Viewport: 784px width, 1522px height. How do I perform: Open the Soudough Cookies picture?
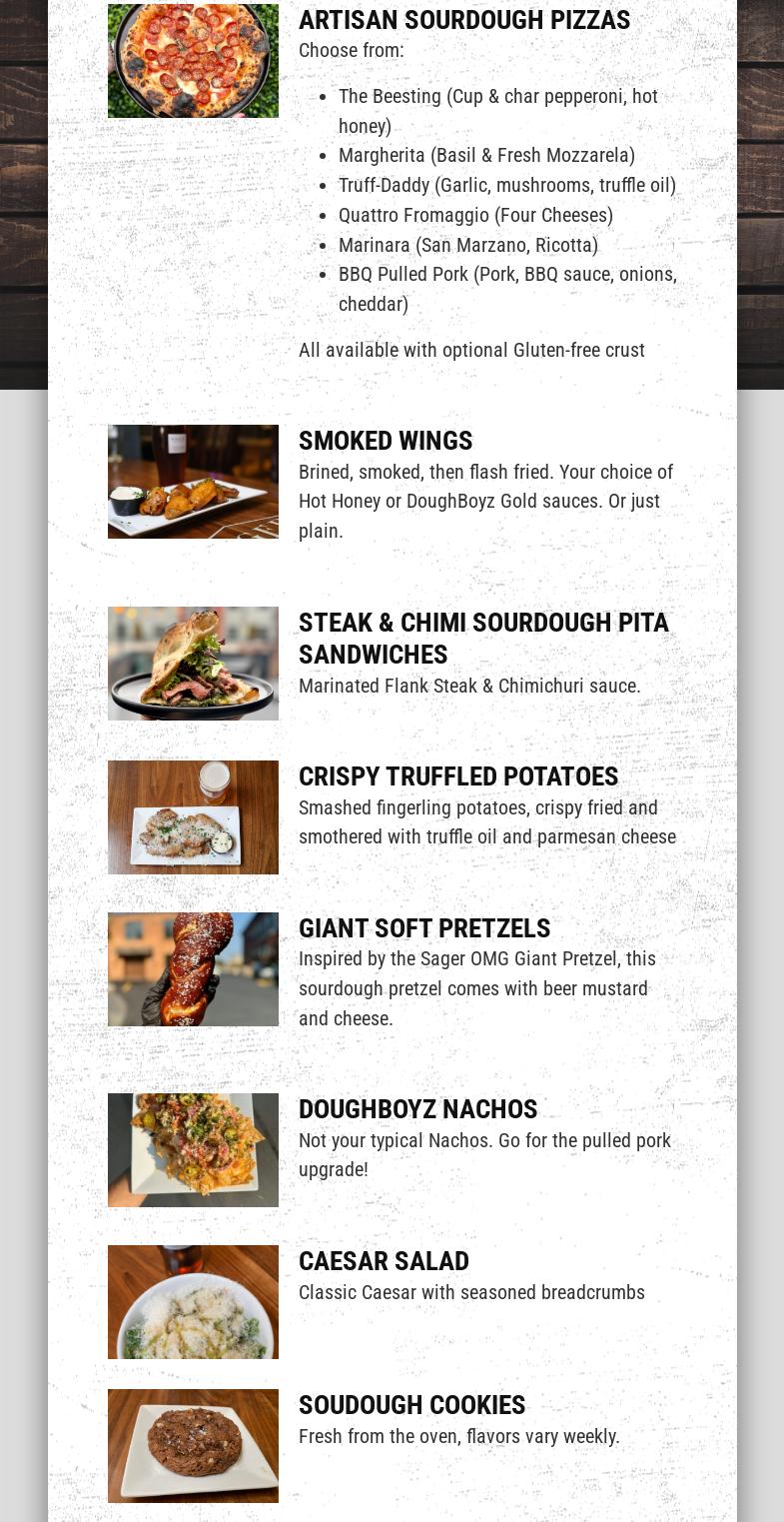[x=193, y=1446]
